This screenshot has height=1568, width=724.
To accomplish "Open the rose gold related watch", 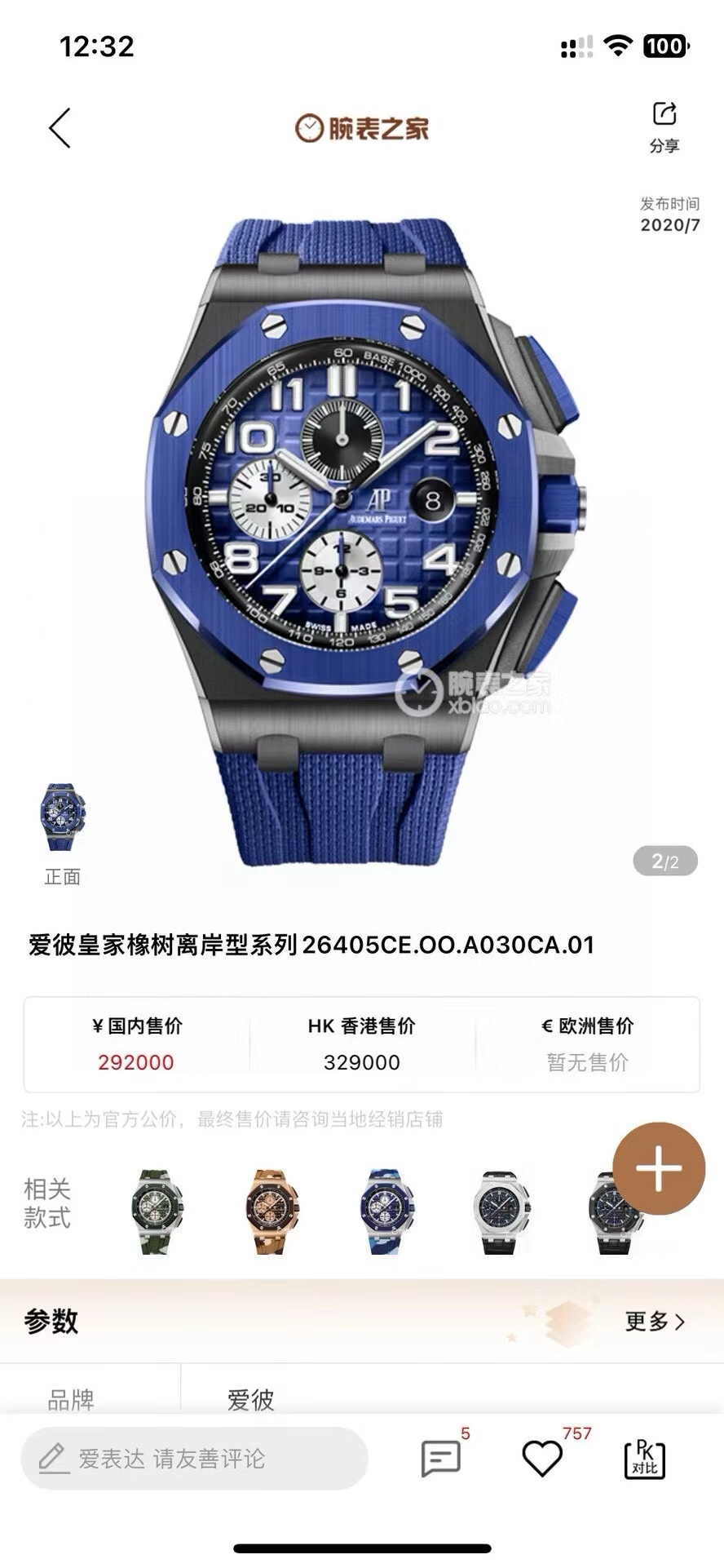I will click(271, 1211).
